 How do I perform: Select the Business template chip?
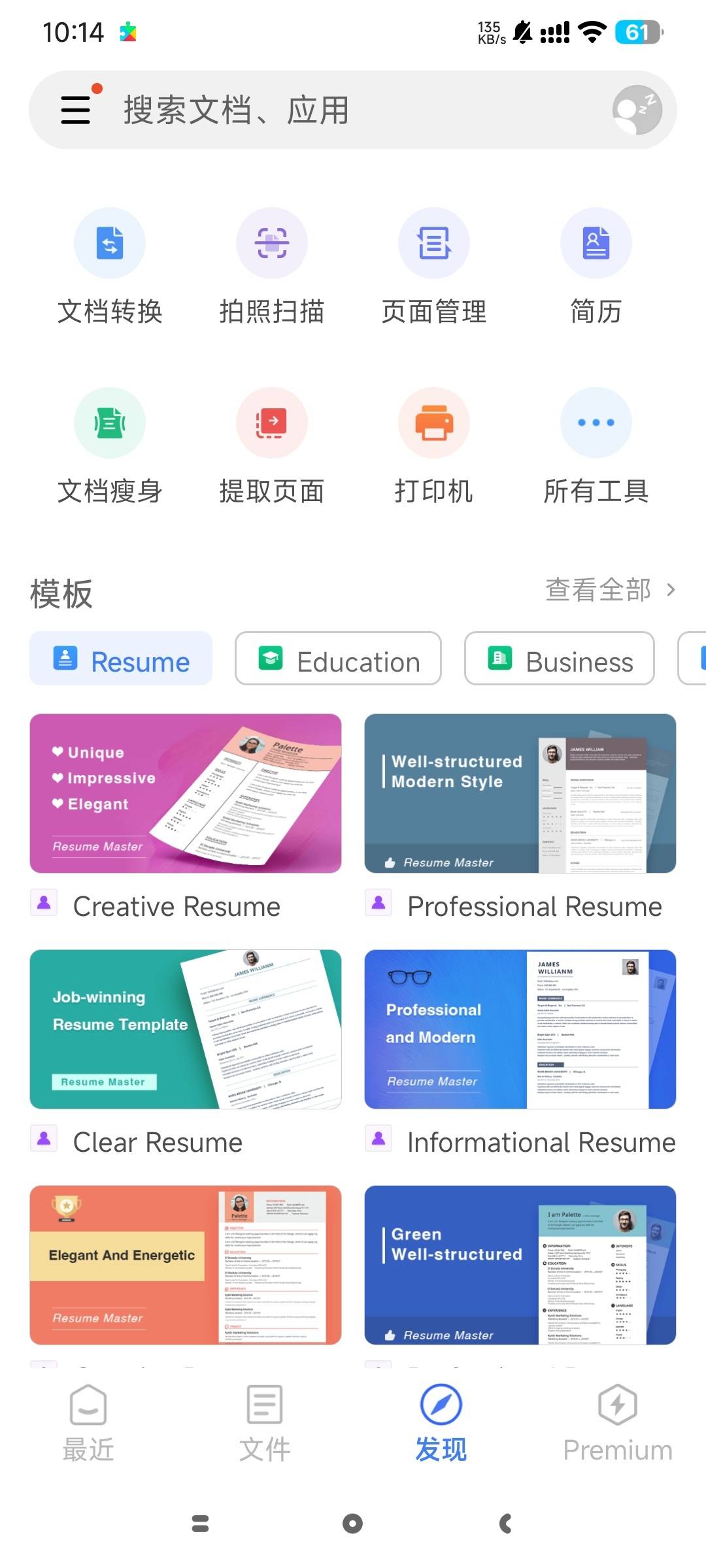[560, 659]
